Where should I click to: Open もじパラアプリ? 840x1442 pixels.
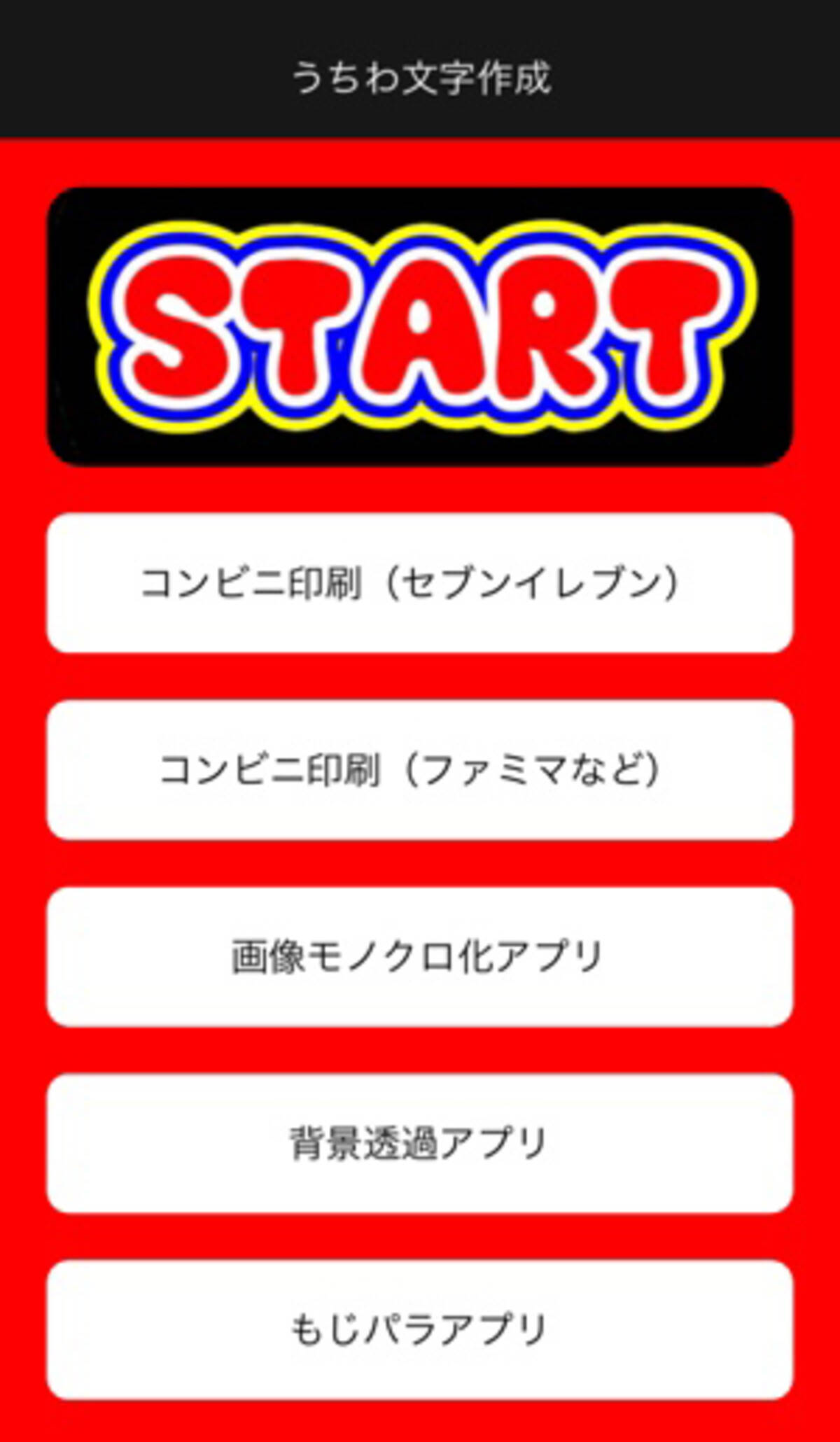point(420,1329)
